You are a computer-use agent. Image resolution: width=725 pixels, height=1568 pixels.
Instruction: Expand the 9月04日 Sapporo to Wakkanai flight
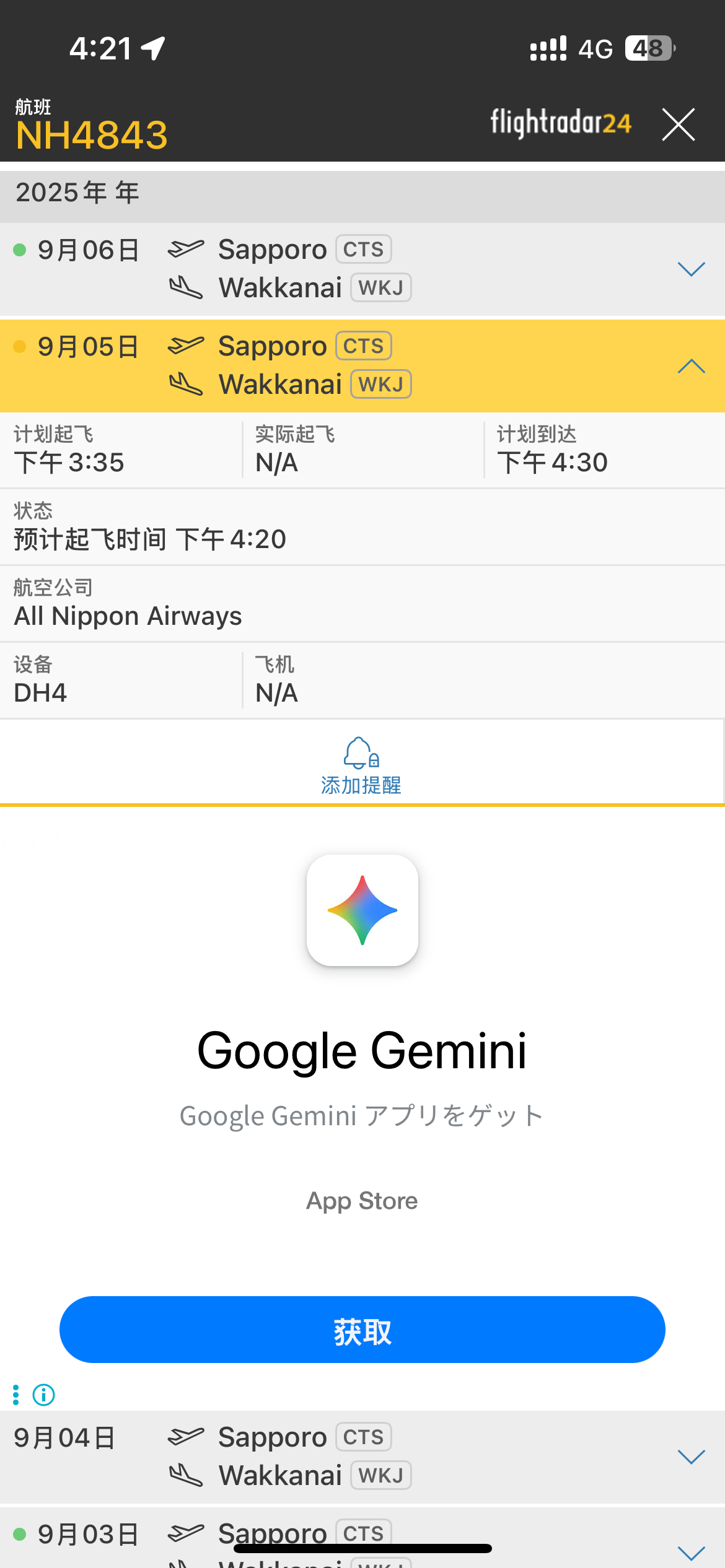(x=691, y=1457)
